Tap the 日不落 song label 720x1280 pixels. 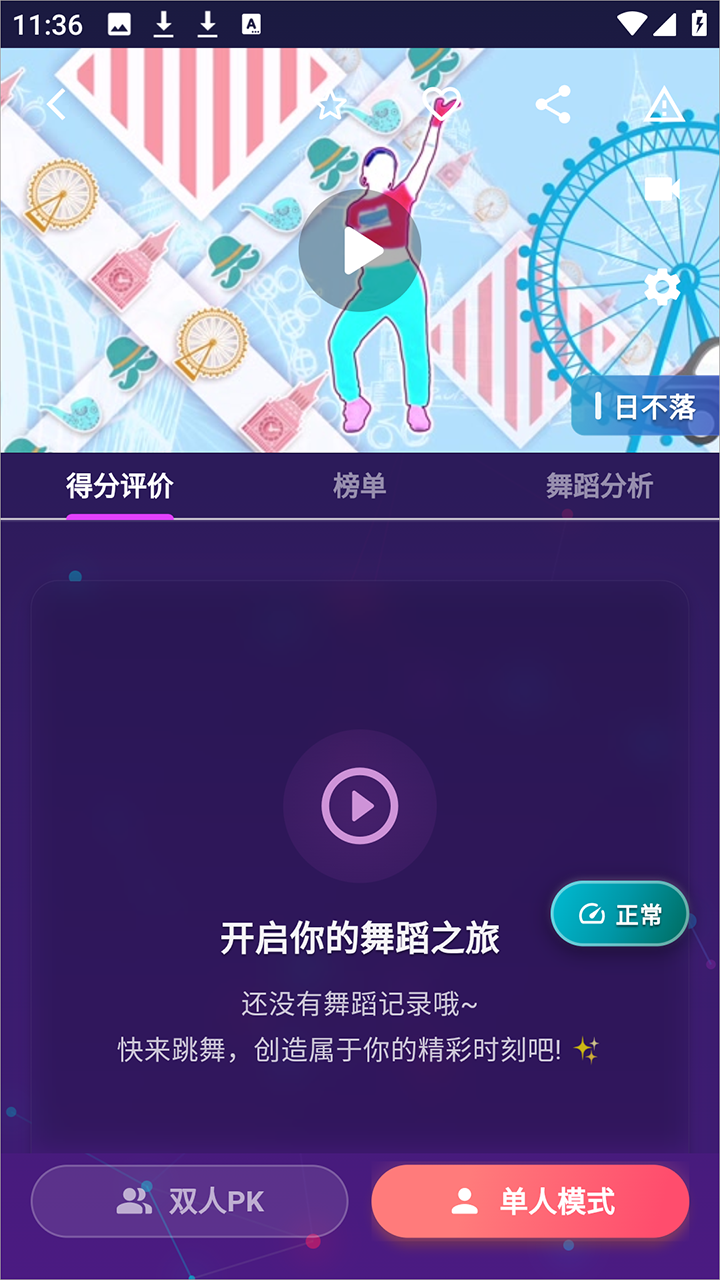[x=646, y=406]
